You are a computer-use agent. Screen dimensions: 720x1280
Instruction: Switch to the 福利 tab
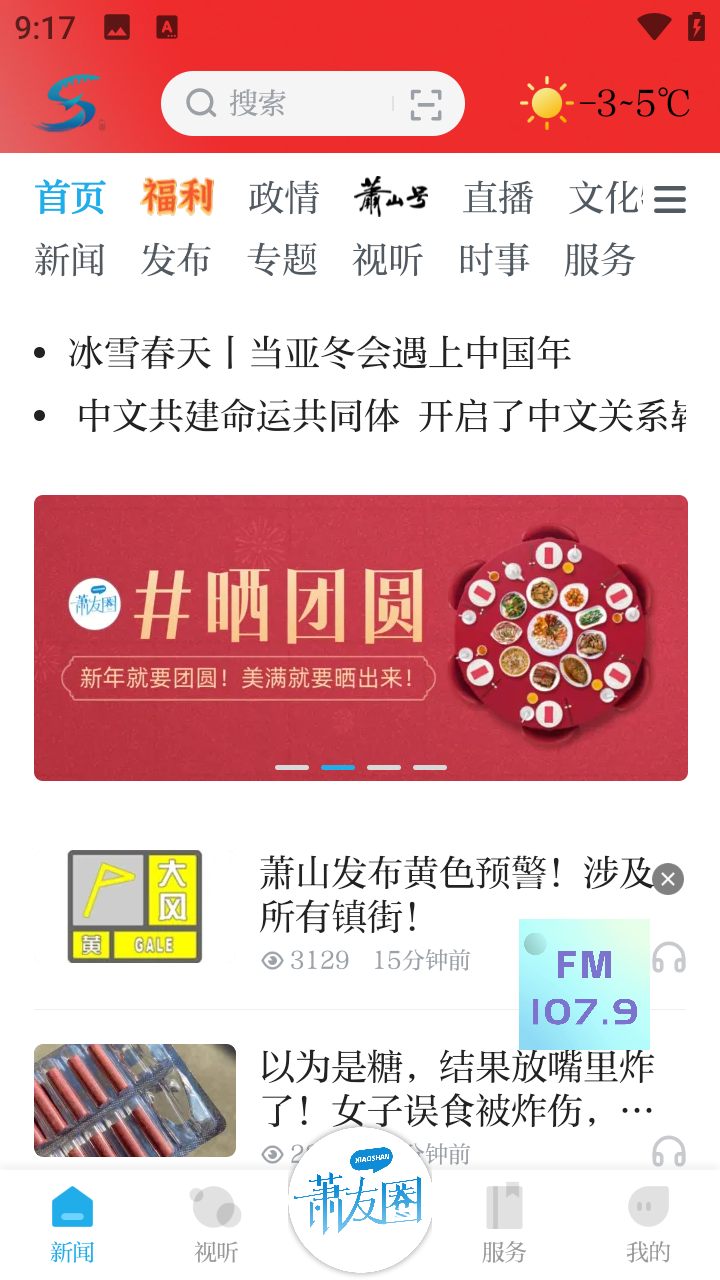(x=177, y=197)
